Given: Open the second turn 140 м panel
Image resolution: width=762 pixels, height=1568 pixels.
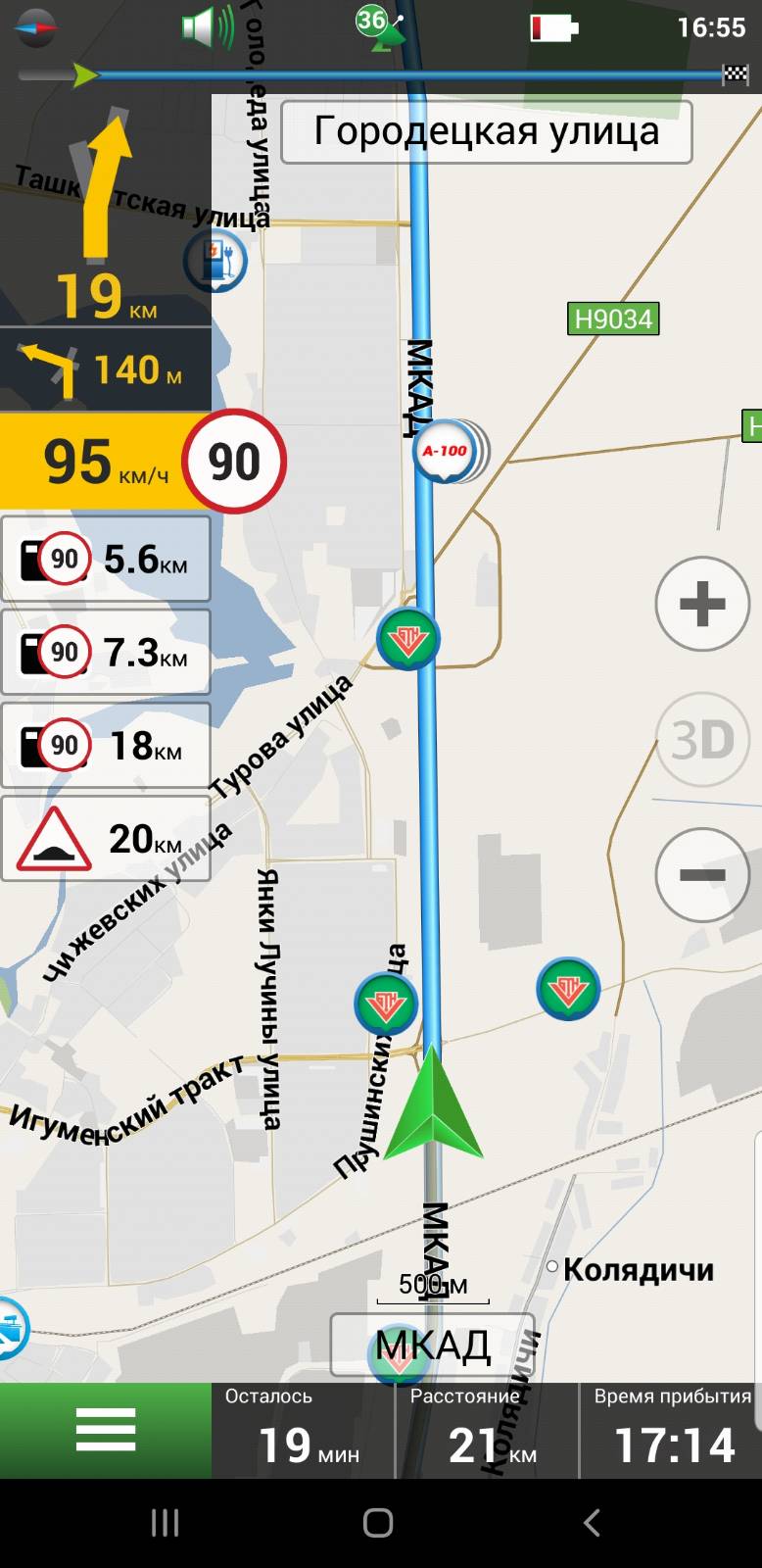Looking at the screenshot, I should coord(105,369).
